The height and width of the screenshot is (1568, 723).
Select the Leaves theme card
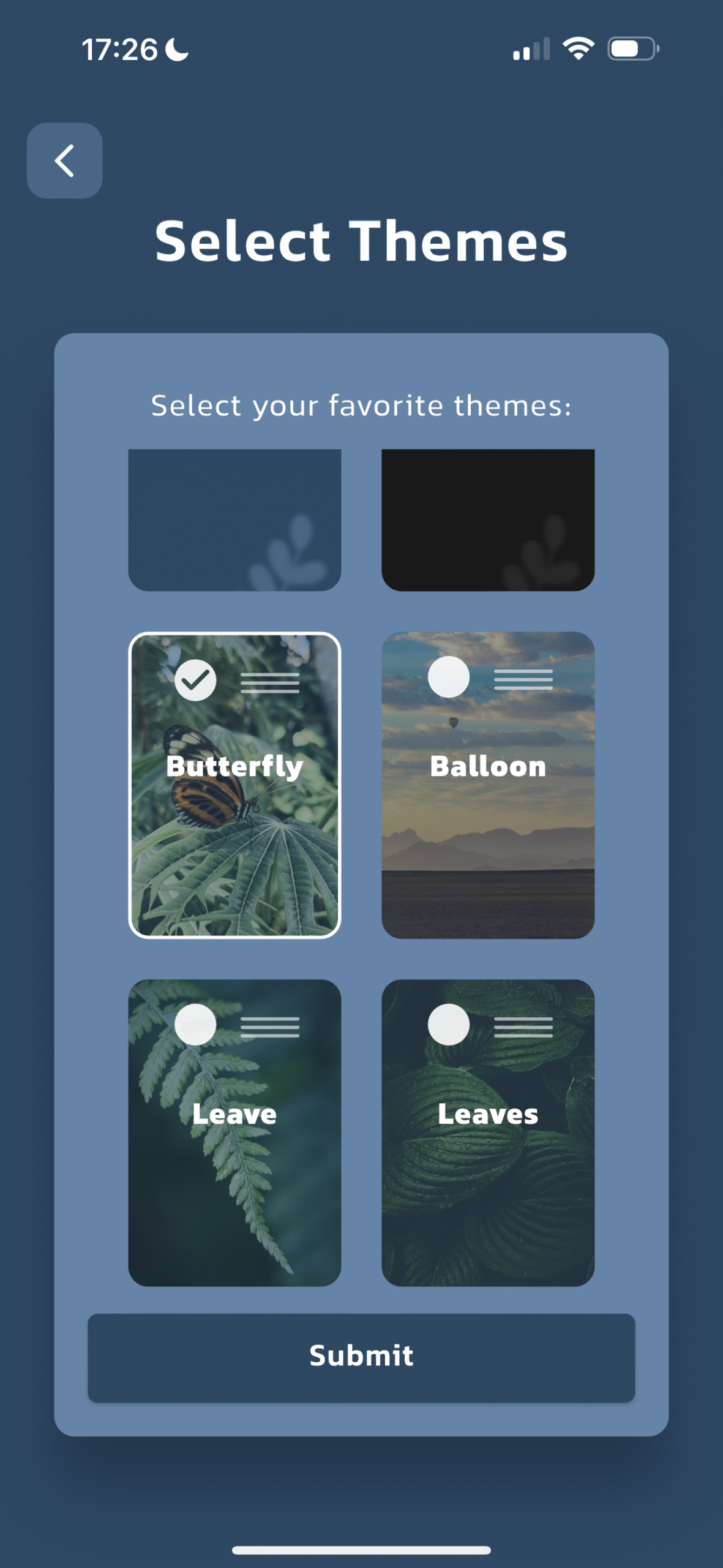pos(488,1133)
